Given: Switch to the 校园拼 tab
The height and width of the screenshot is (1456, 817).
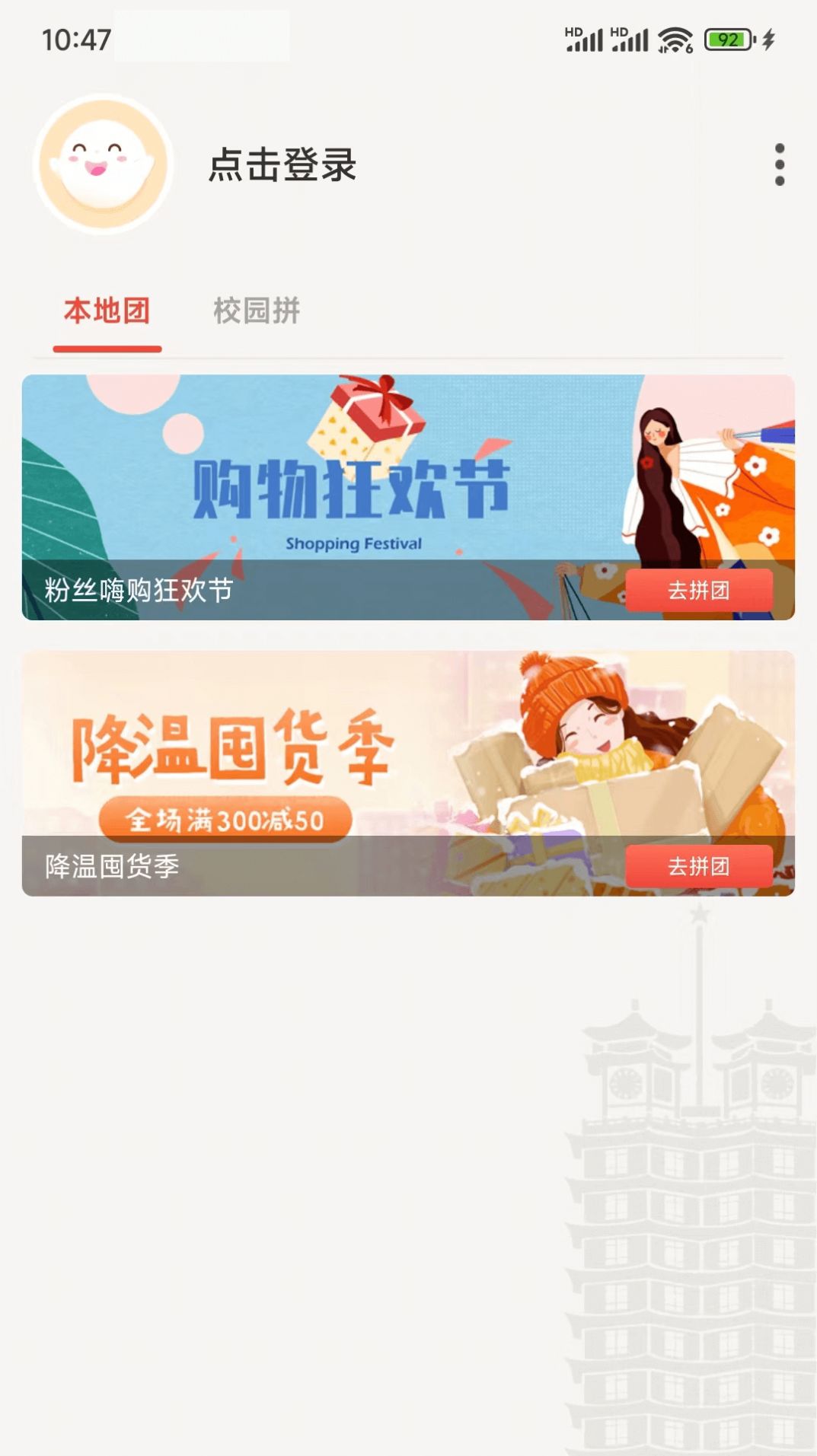Looking at the screenshot, I should click(257, 311).
